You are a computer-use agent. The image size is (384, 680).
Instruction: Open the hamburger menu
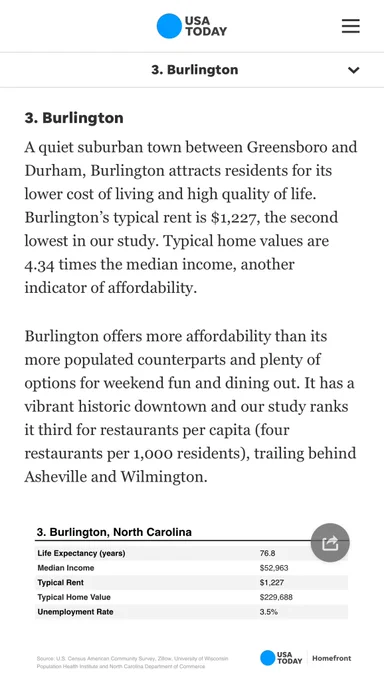click(351, 26)
